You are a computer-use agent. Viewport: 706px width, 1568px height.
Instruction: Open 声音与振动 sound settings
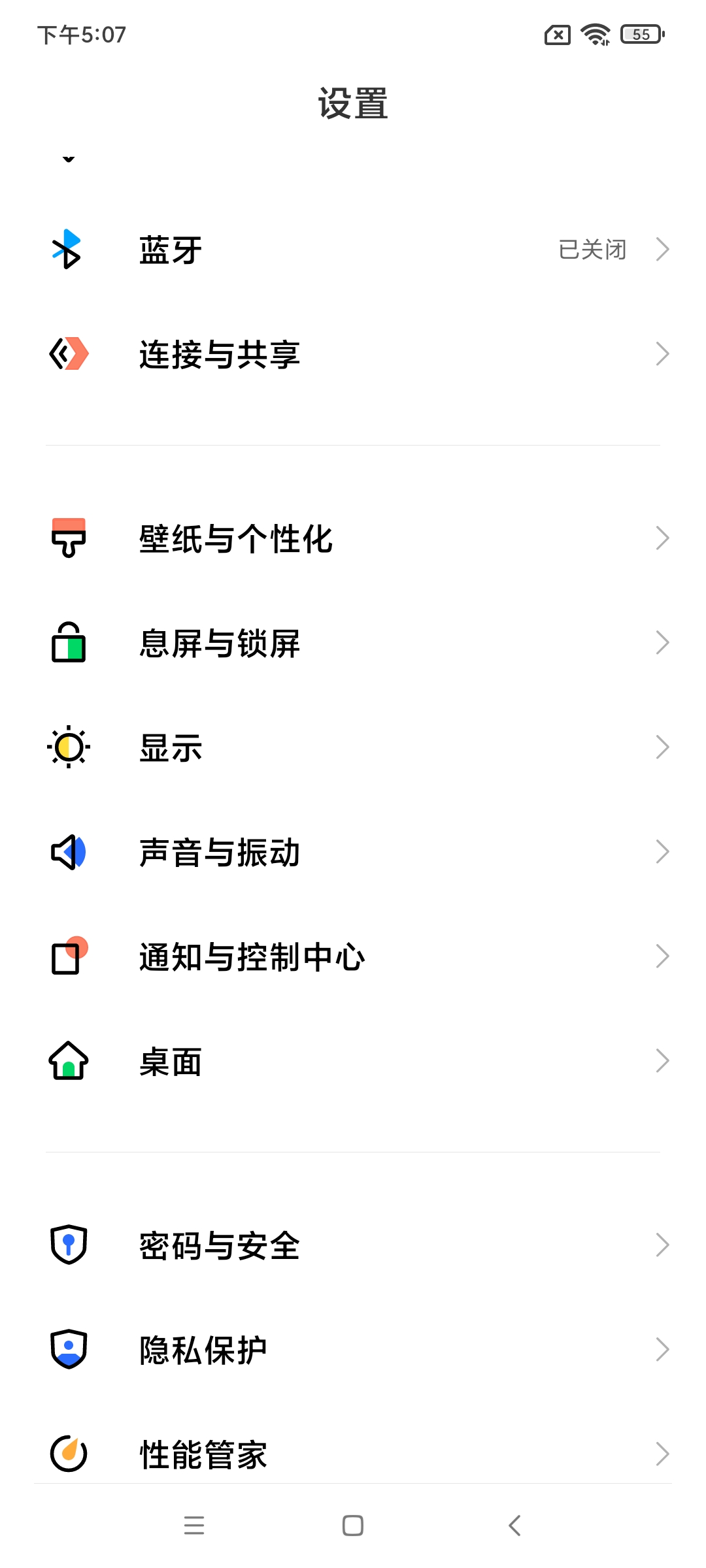(x=353, y=852)
